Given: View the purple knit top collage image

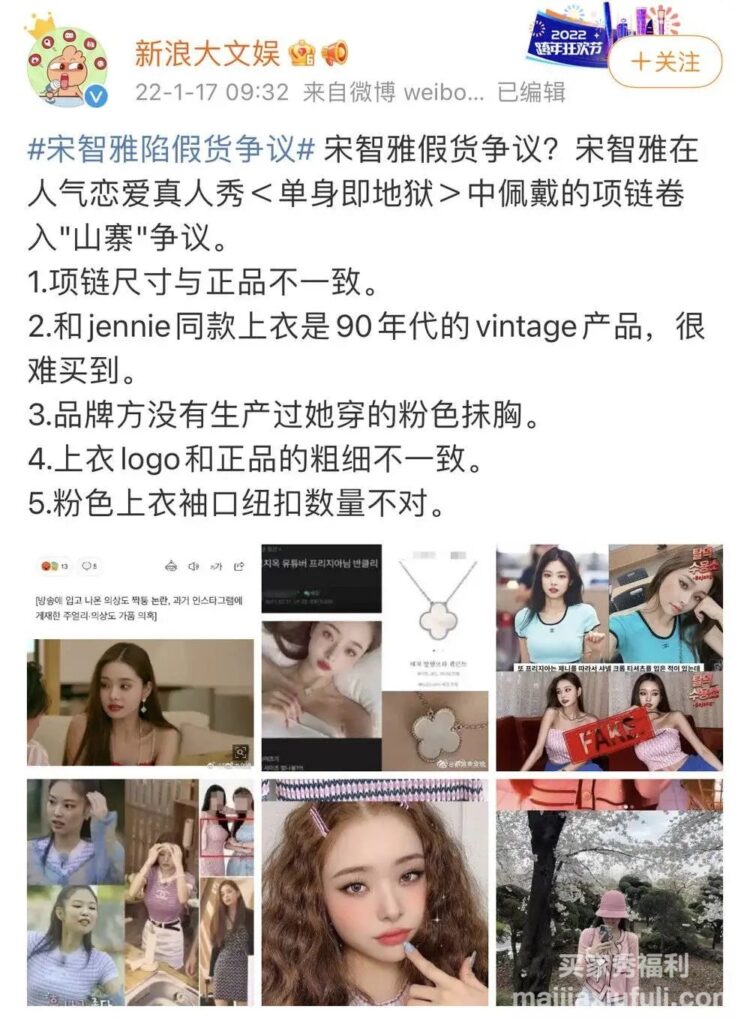Looking at the screenshot, I should tap(140, 893).
